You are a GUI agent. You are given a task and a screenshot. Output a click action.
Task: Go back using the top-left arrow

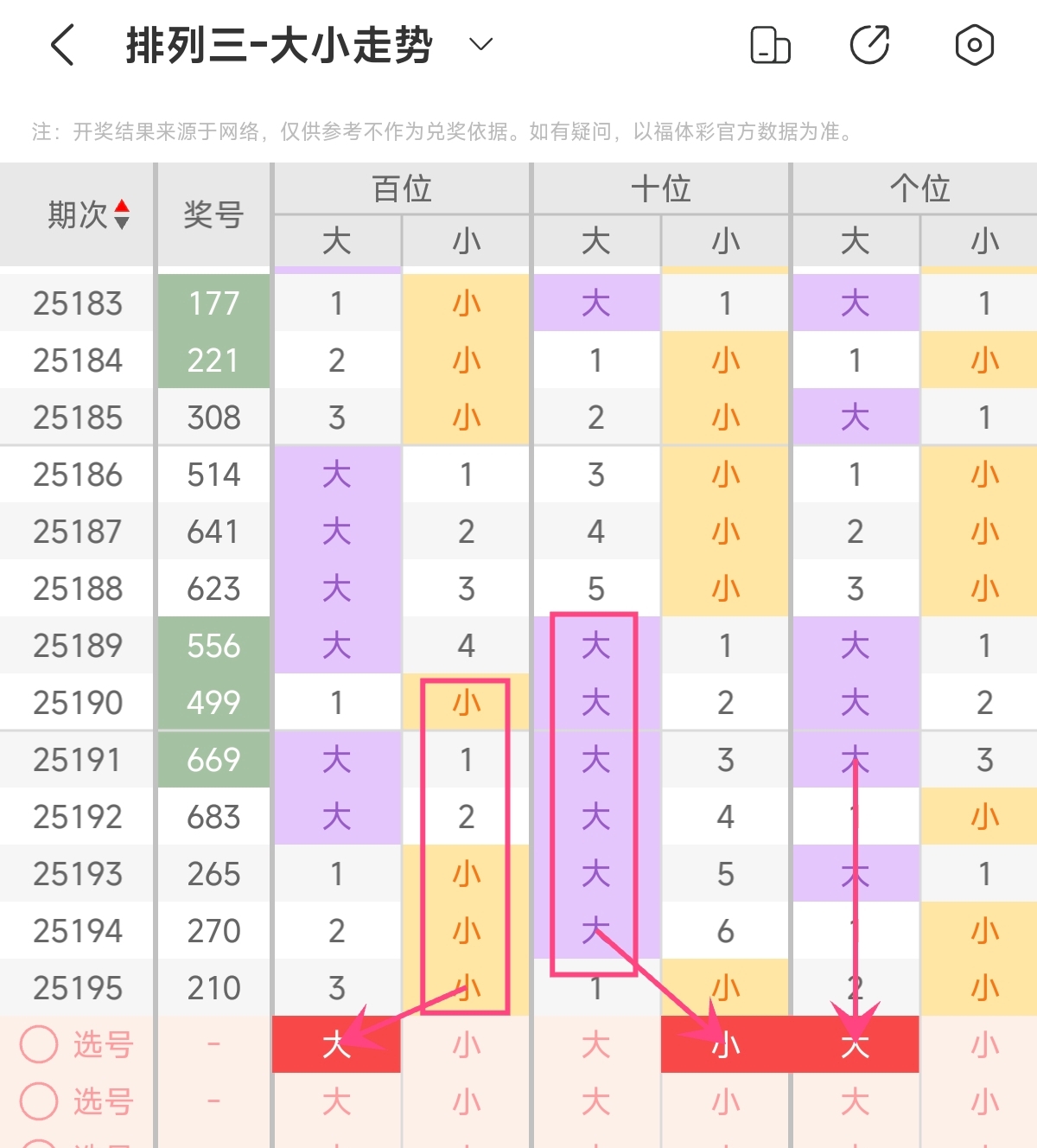63,45
